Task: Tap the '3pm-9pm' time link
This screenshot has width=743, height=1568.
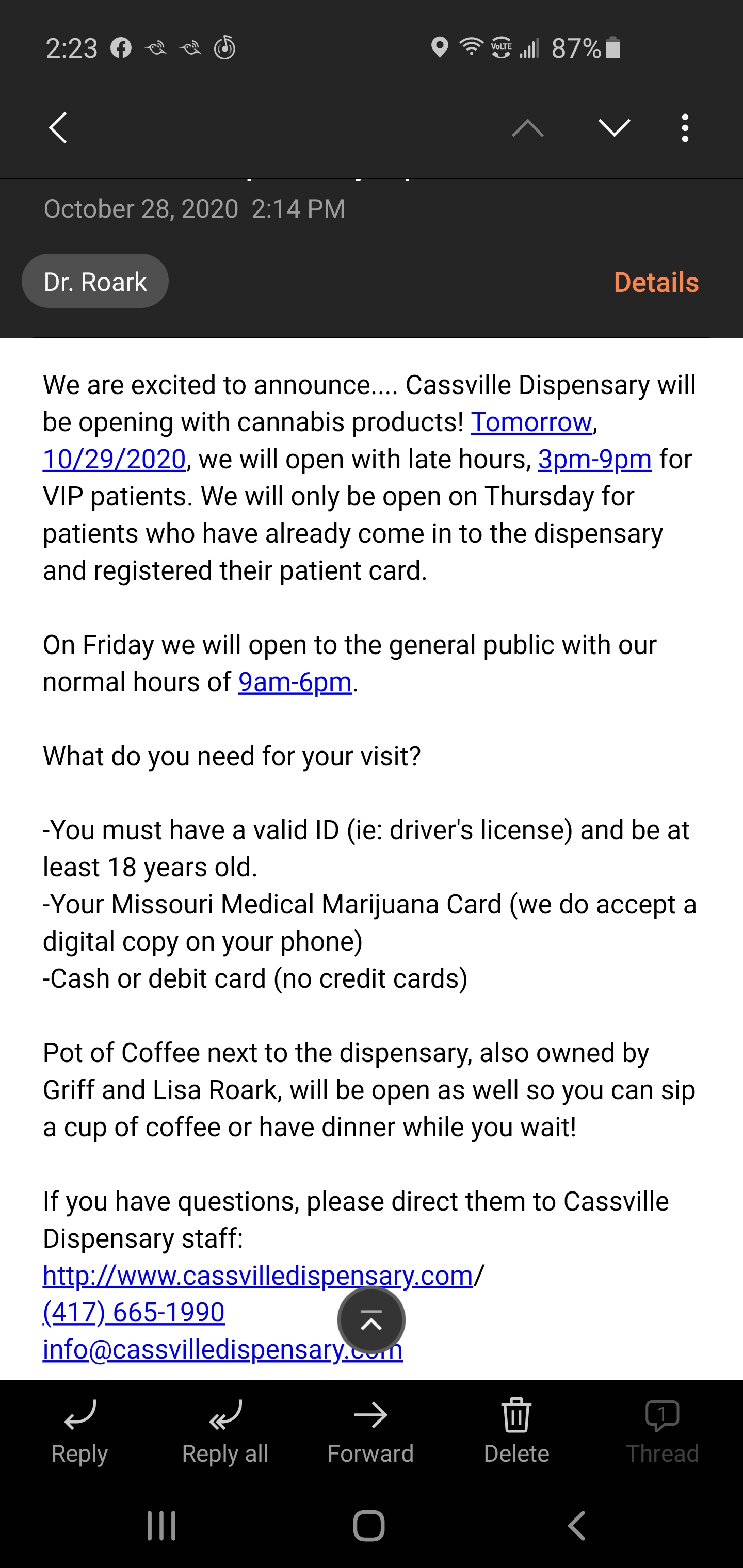Action: (x=594, y=459)
